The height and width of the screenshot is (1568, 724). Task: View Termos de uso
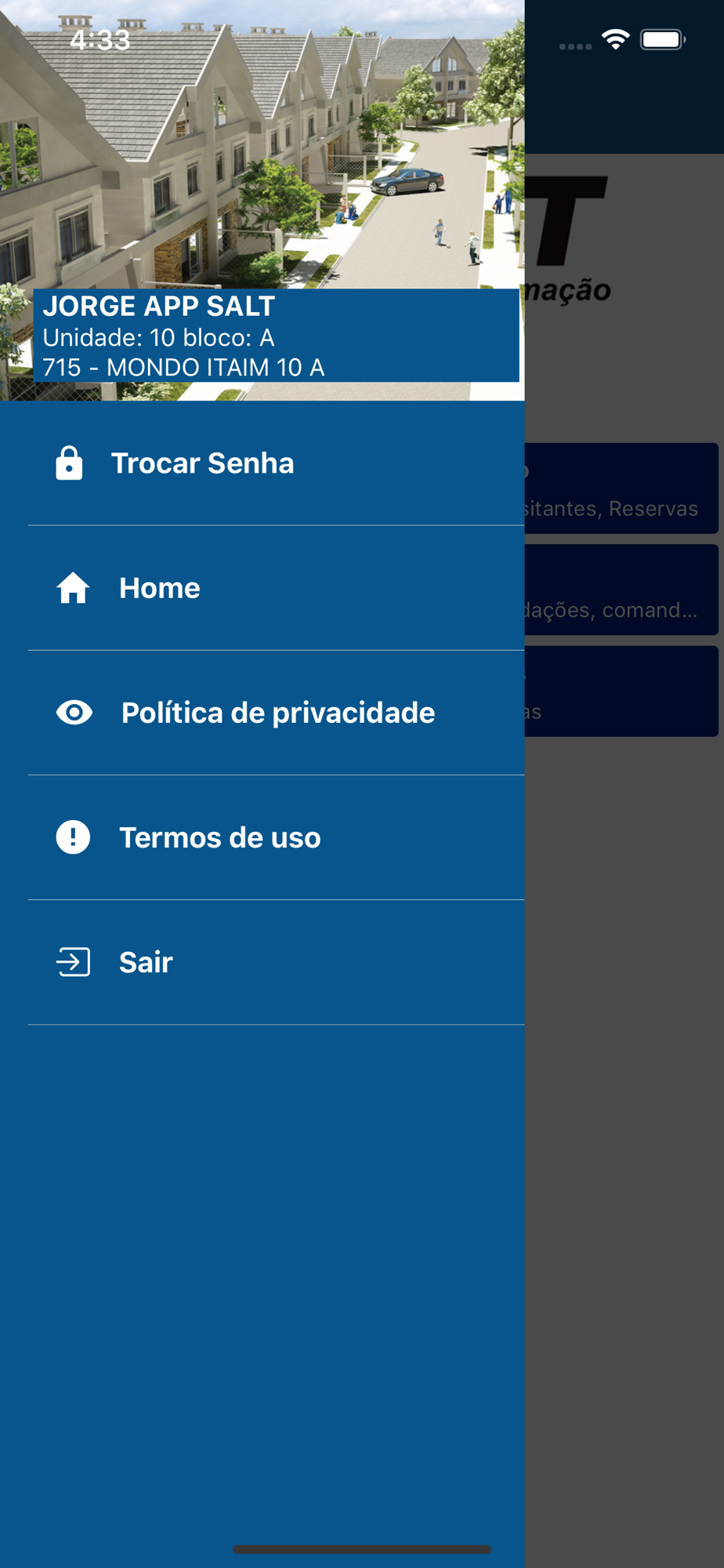219,837
